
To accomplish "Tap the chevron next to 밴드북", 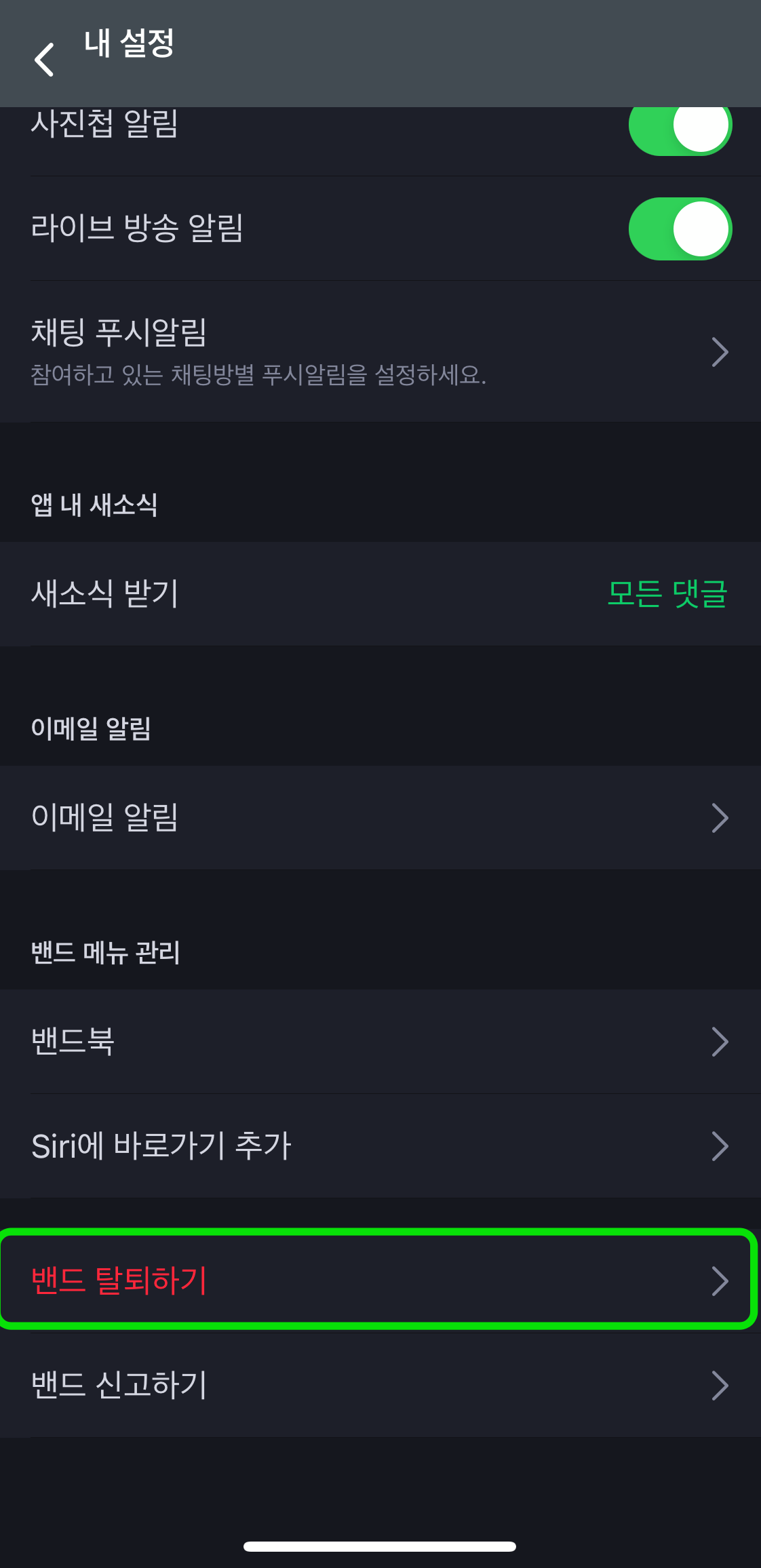I will coord(720,1042).
